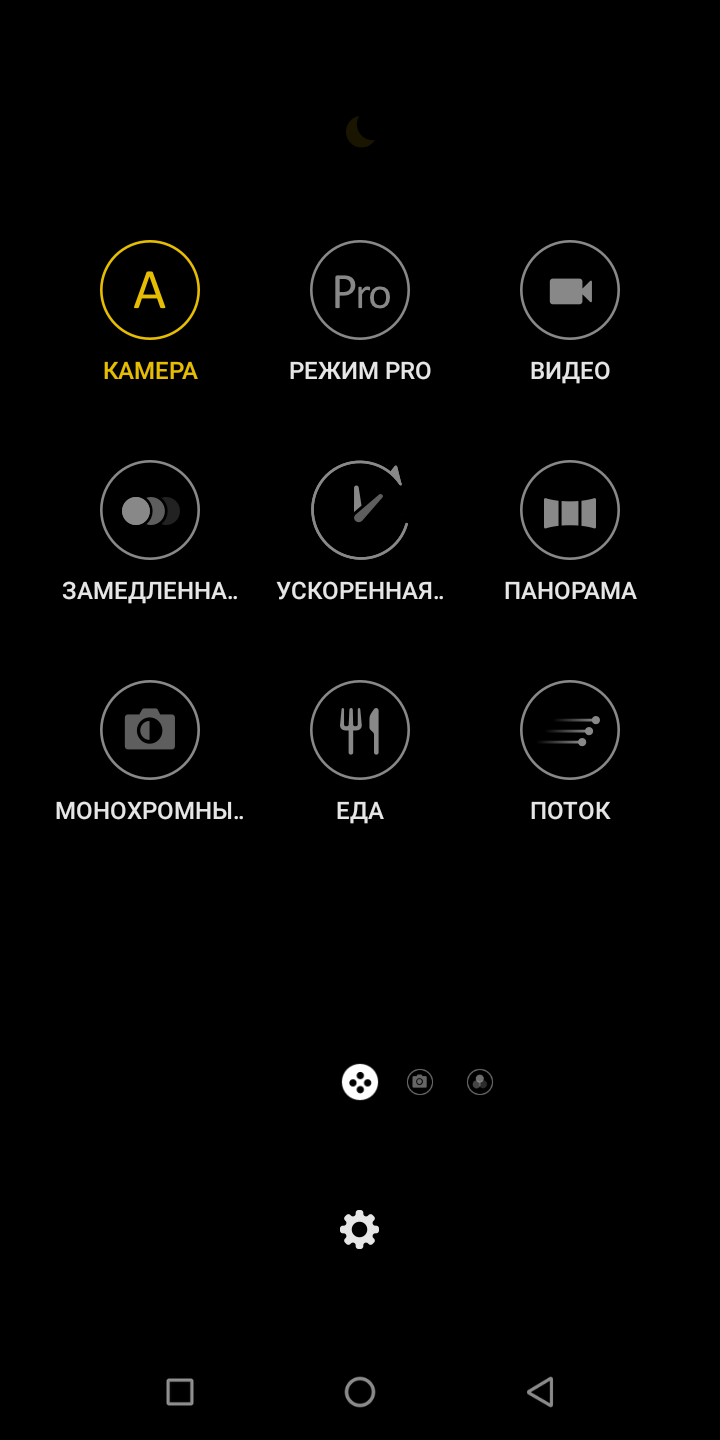Switch to Панорама mode

coord(570,510)
